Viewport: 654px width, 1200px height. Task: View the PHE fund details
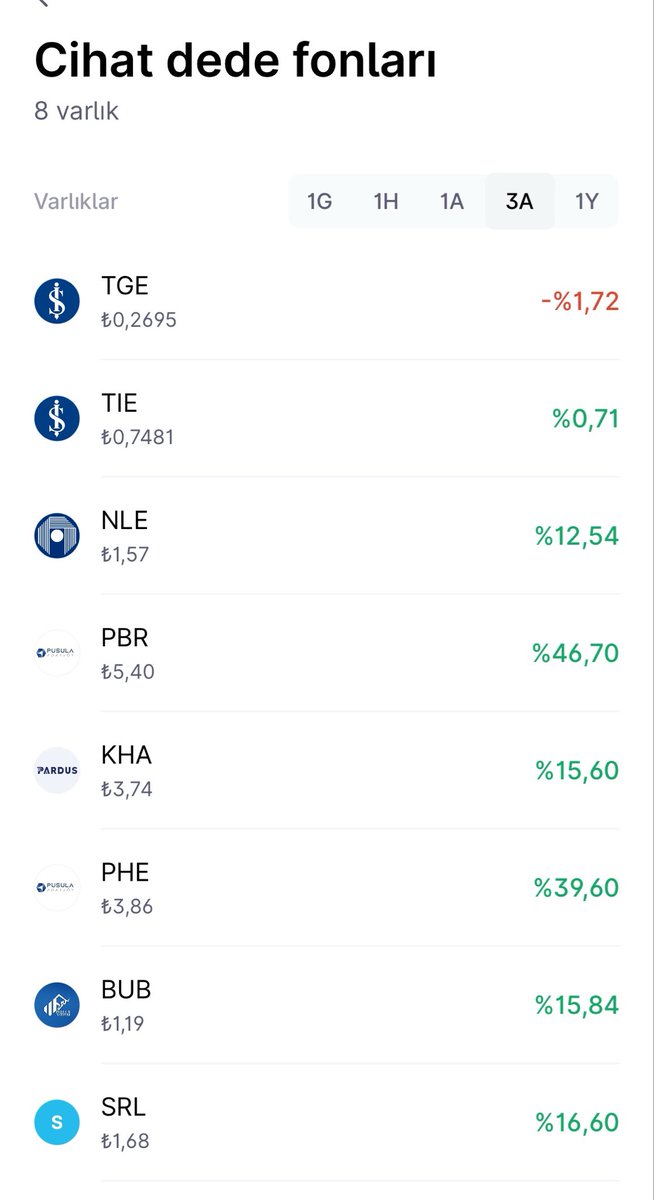point(327,888)
